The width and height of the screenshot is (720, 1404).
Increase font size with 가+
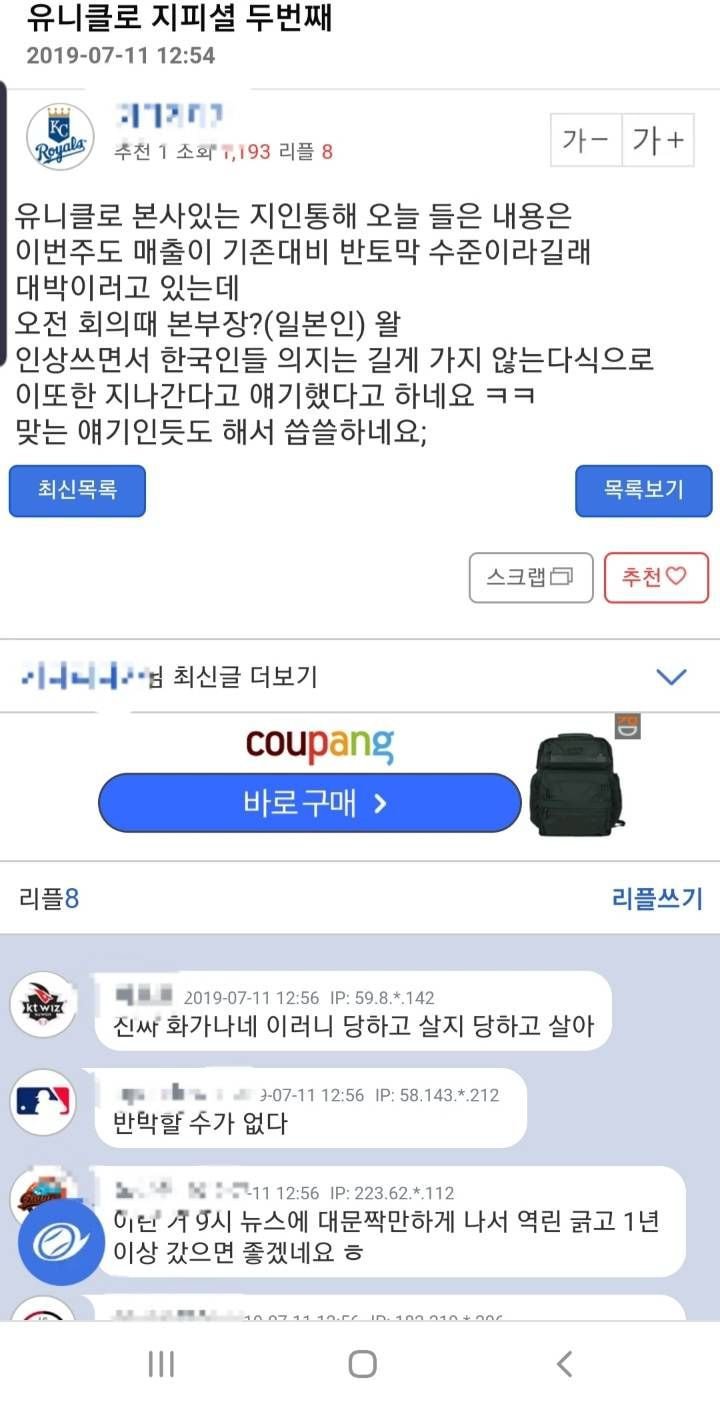658,141
